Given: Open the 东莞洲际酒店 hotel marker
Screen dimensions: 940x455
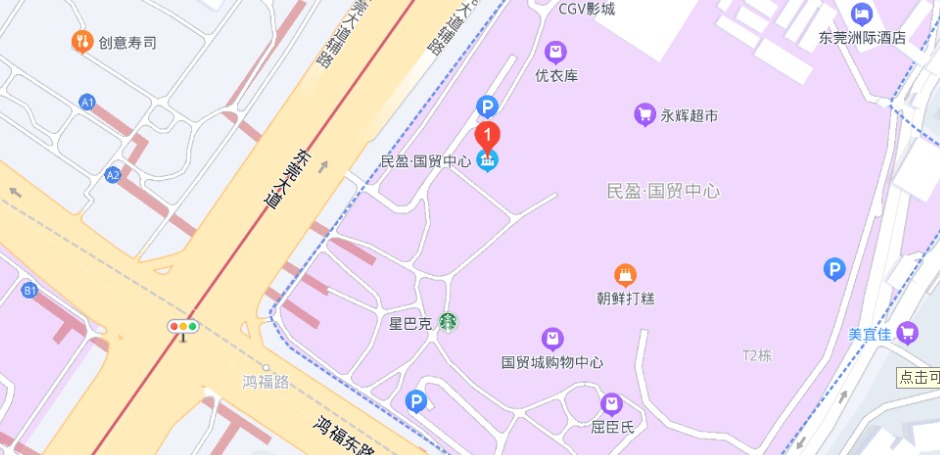Looking at the screenshot, I should (x=861, y=15).
